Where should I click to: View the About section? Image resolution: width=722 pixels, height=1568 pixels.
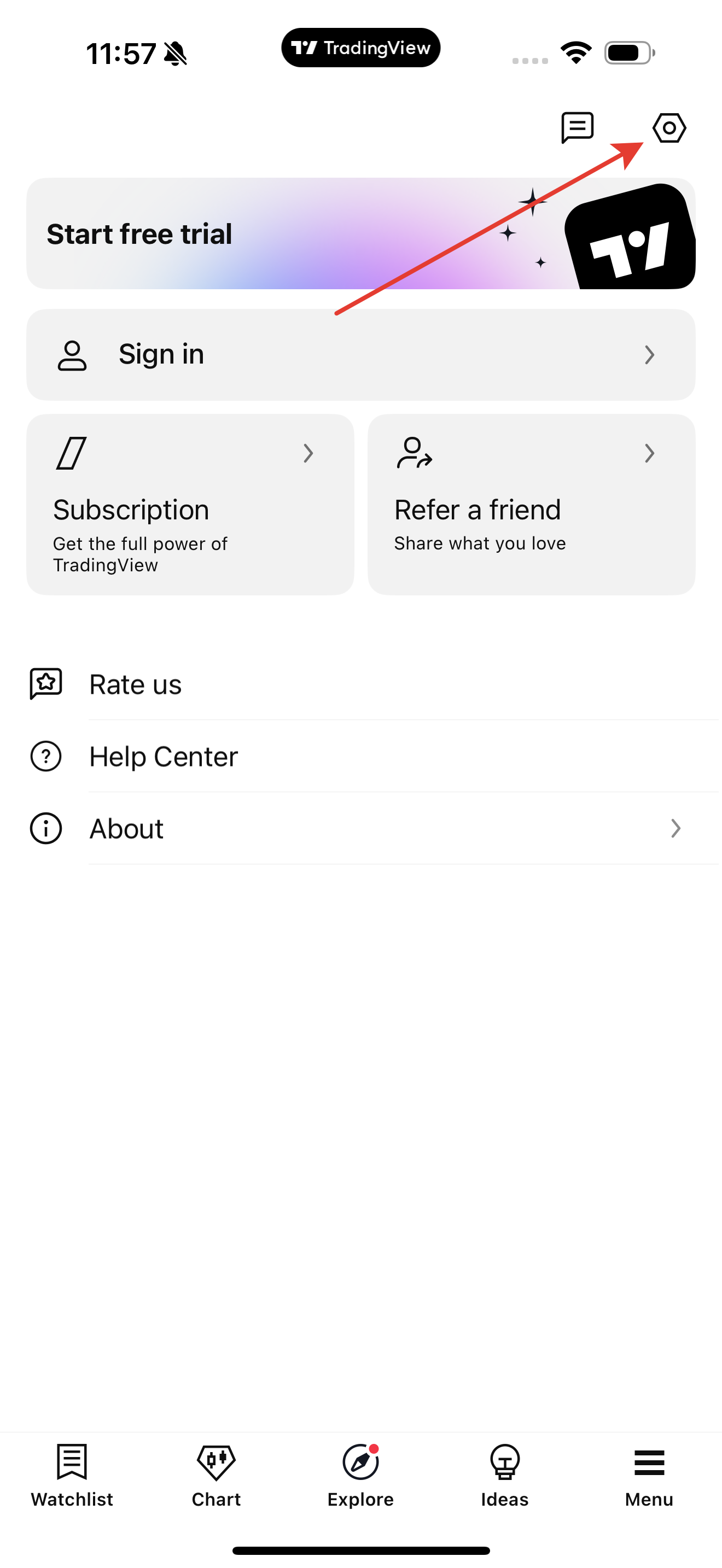click(x=127, y=828)
